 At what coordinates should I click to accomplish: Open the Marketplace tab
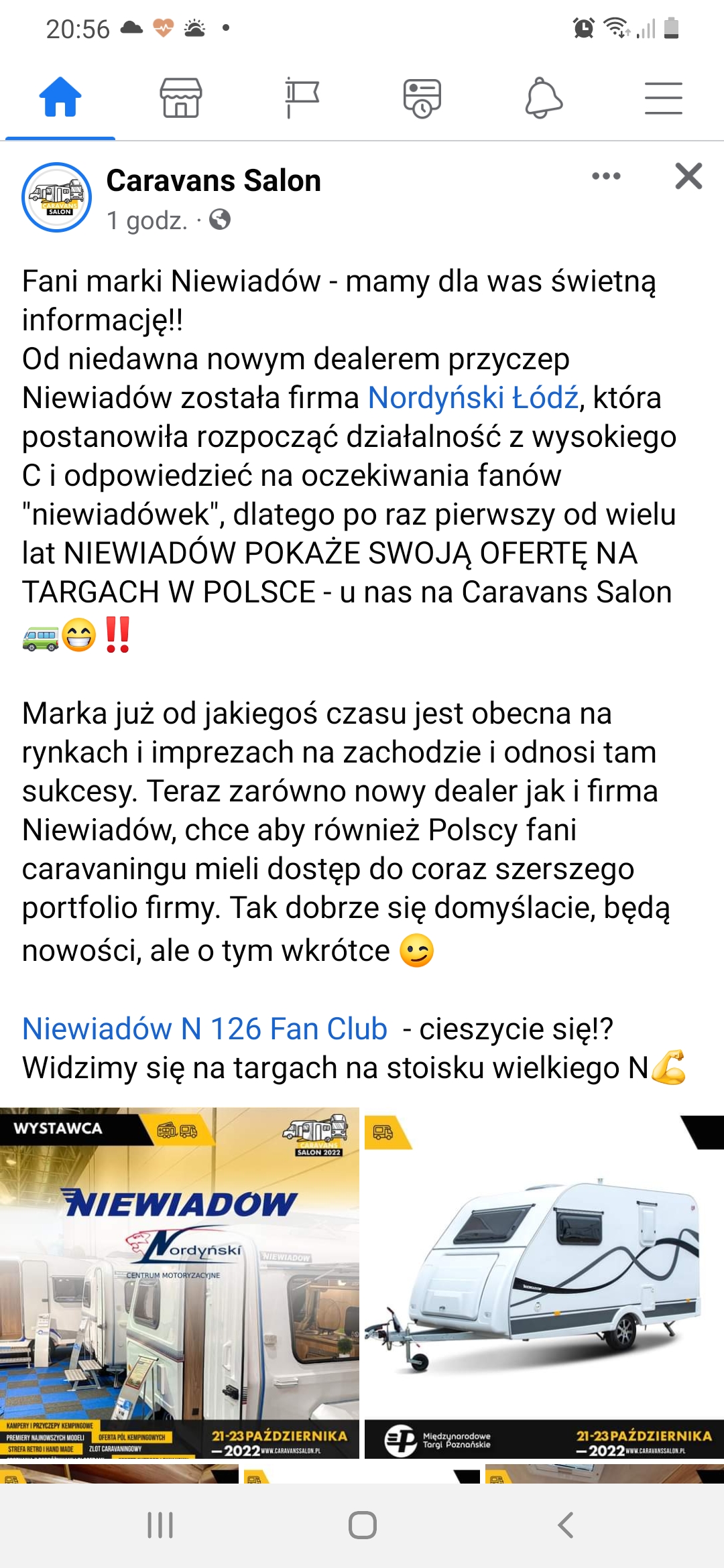(180, 98)
